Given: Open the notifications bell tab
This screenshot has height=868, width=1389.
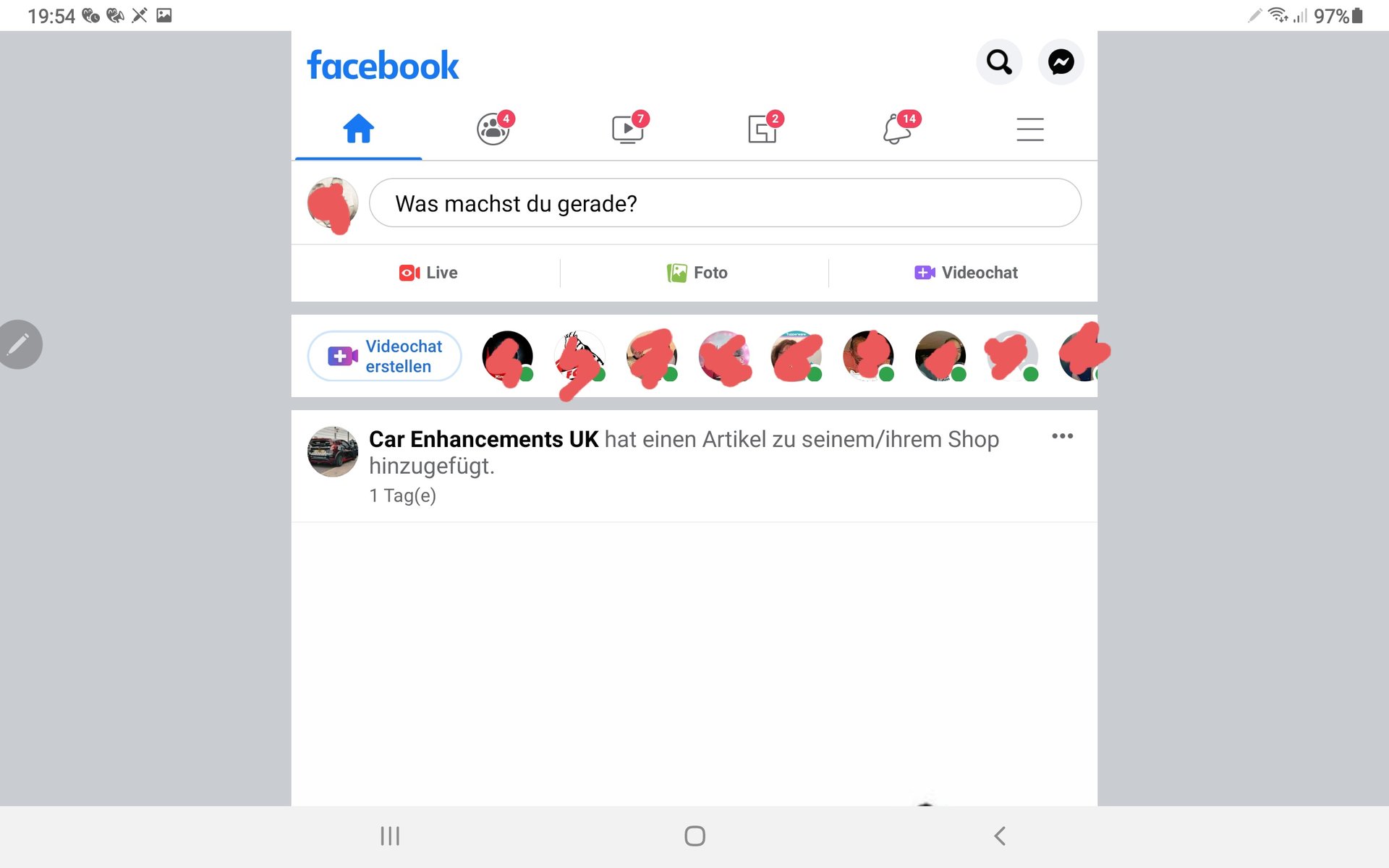Looking at the screenshot, I should (x=897, y=129).
